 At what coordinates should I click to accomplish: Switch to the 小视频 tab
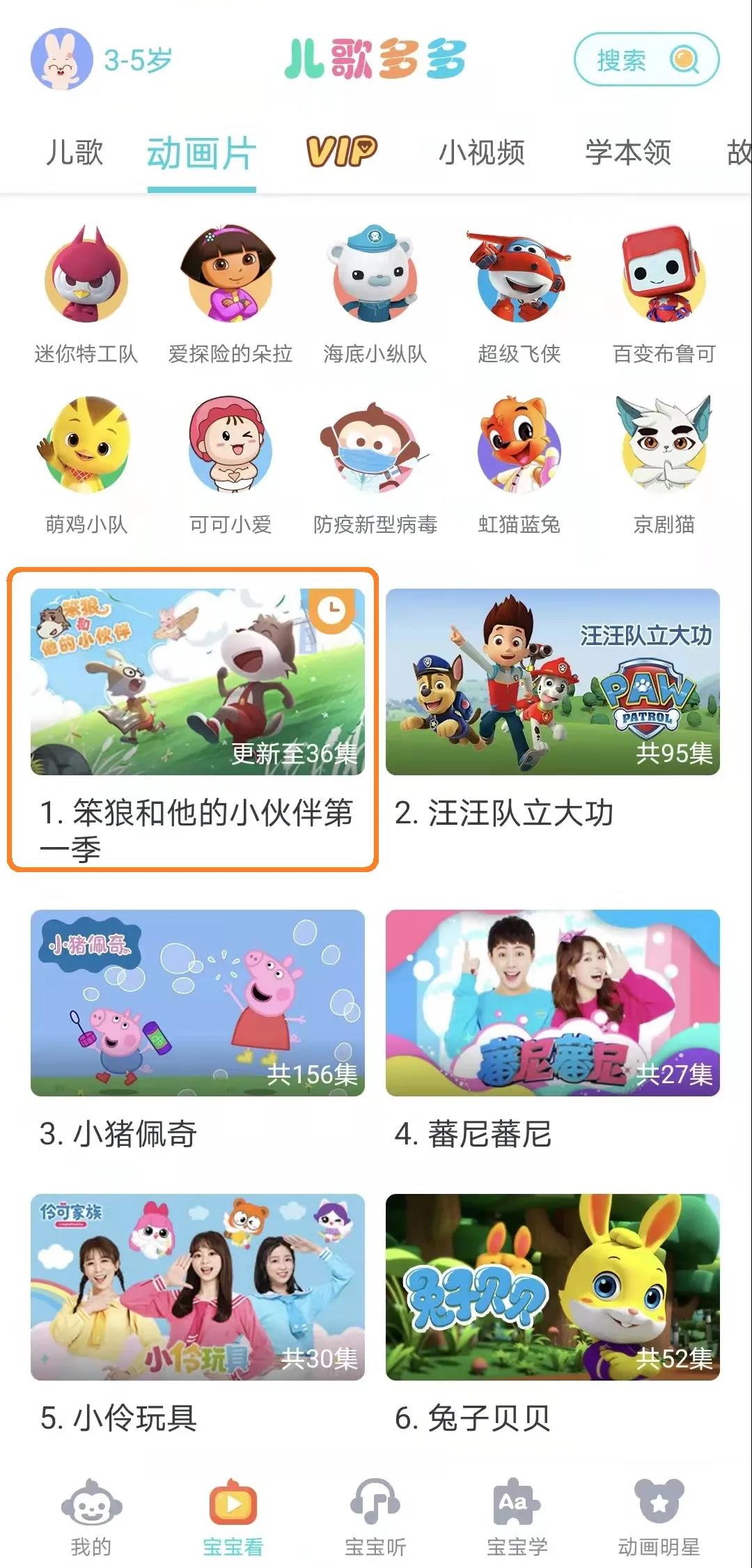coord(481,152)
